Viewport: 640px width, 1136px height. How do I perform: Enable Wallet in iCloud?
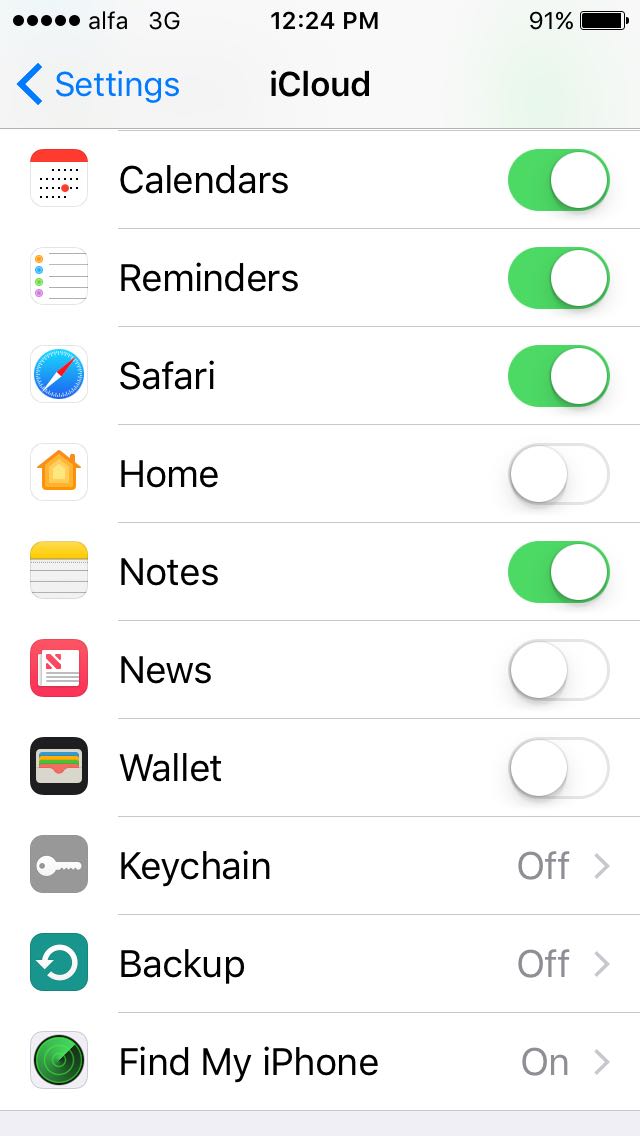tap(558, 767)
